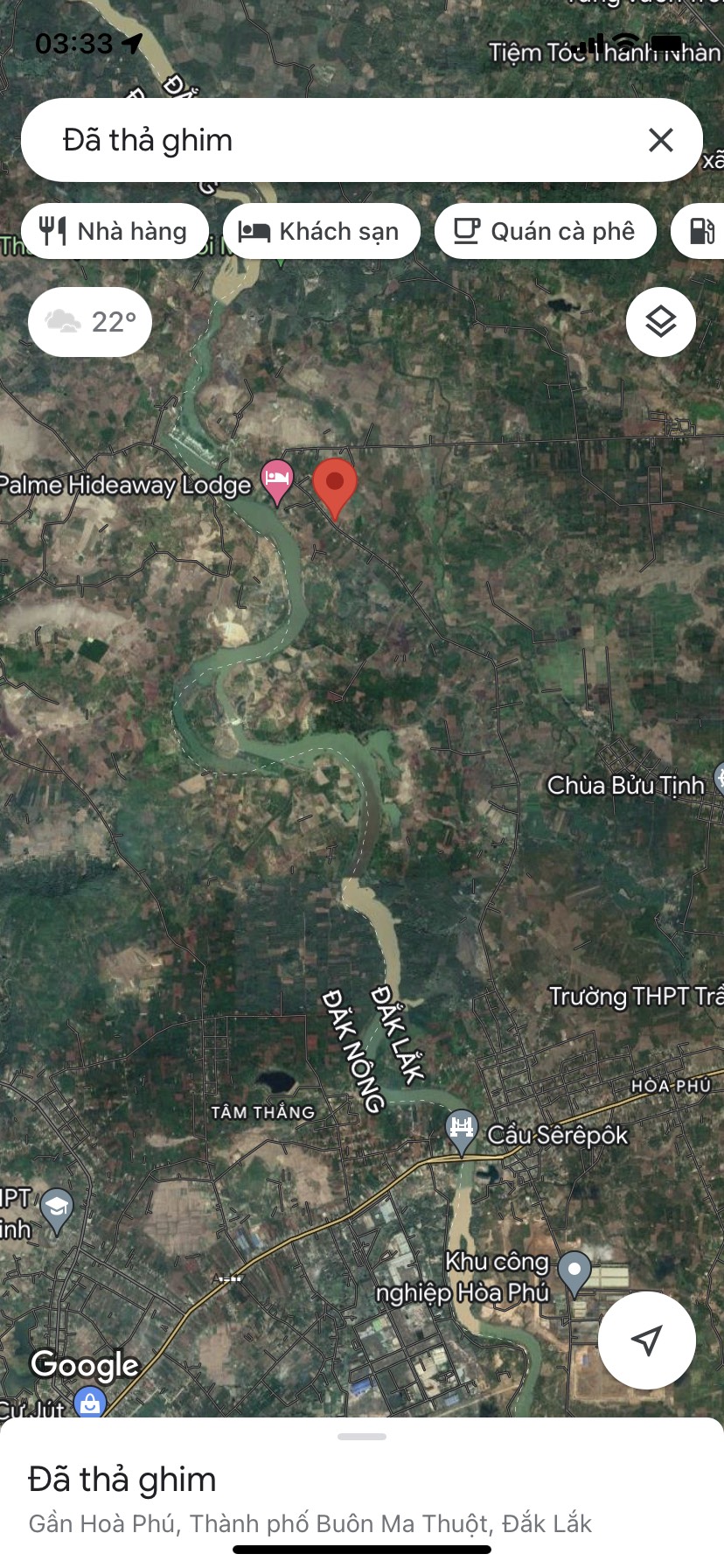Tap the 'Đã thả ghim' search field
The height and width of the screenshot is (1568, 724).
point(332,140)
